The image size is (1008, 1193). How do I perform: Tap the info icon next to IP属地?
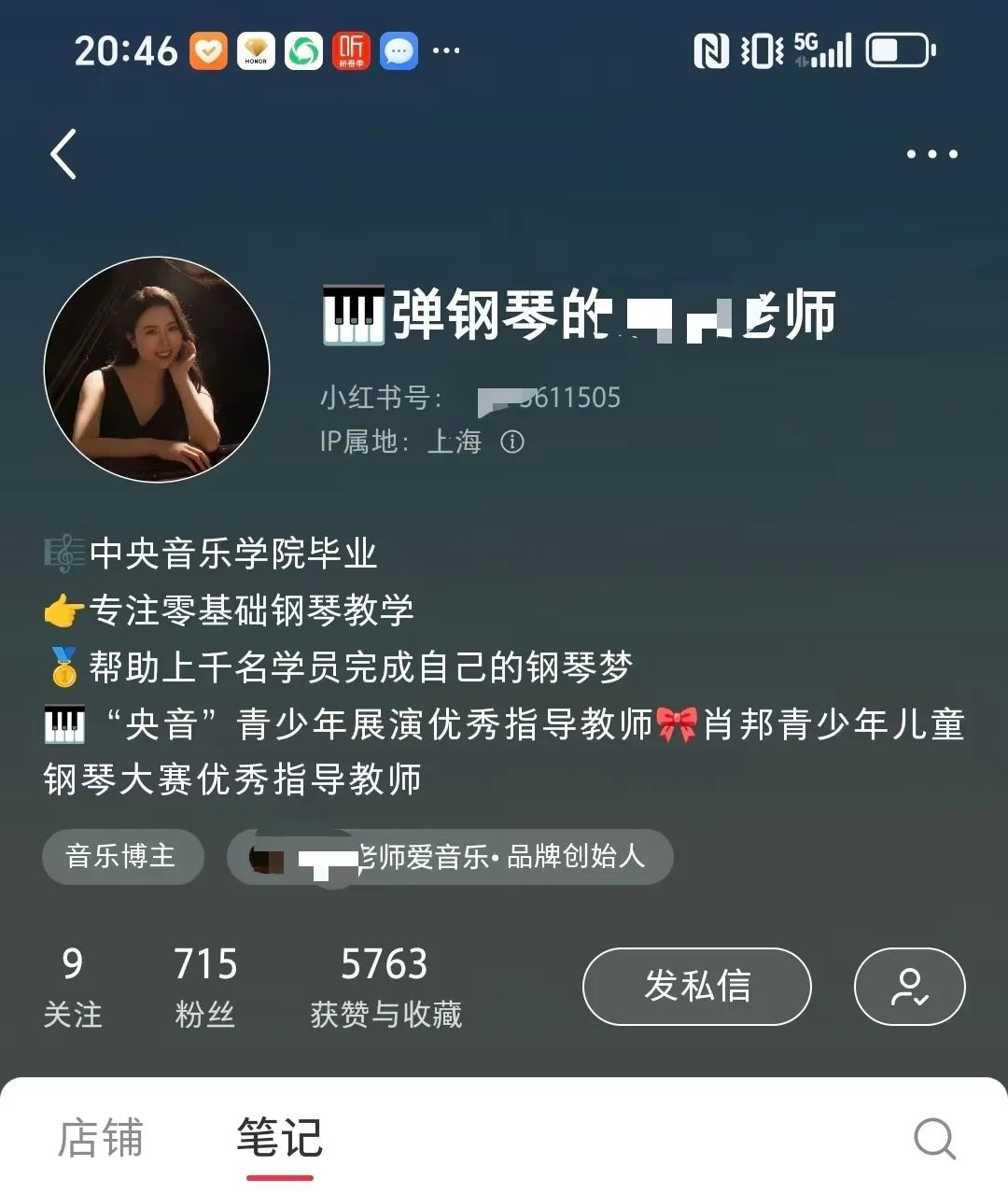(x=511, y=442)
